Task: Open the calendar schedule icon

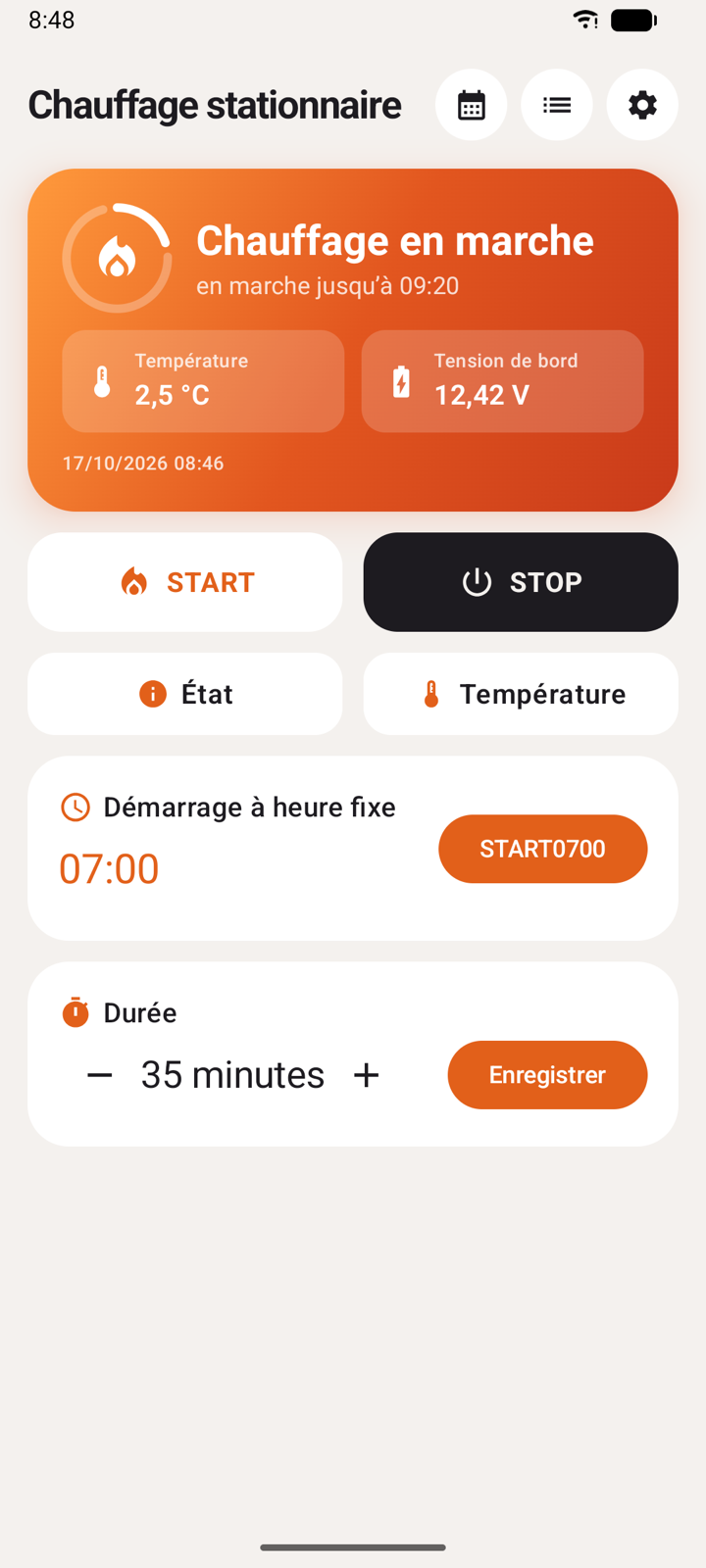Action: click(471, 105)
